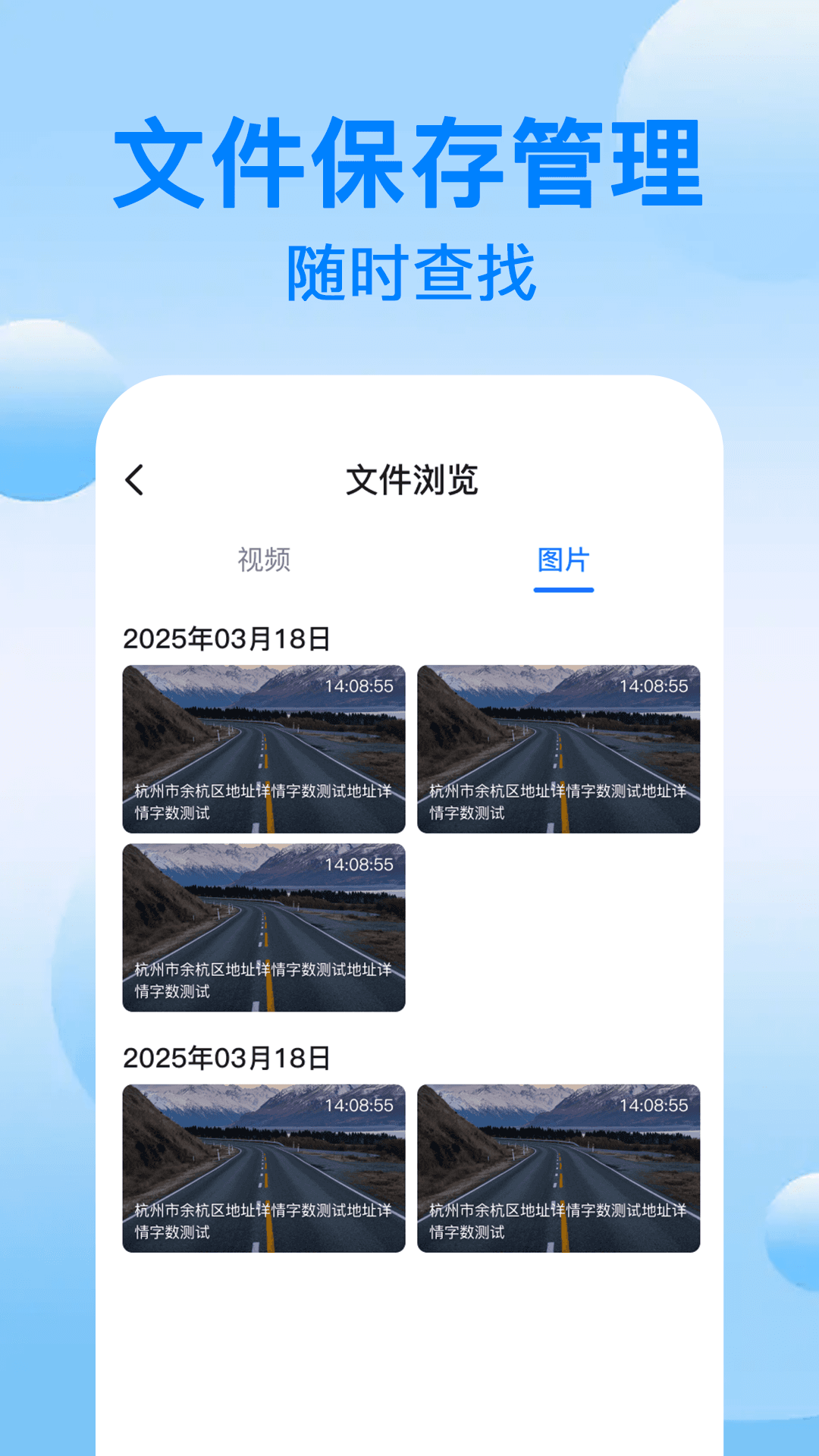Click the 文件浏览 page title

(413, 480)
